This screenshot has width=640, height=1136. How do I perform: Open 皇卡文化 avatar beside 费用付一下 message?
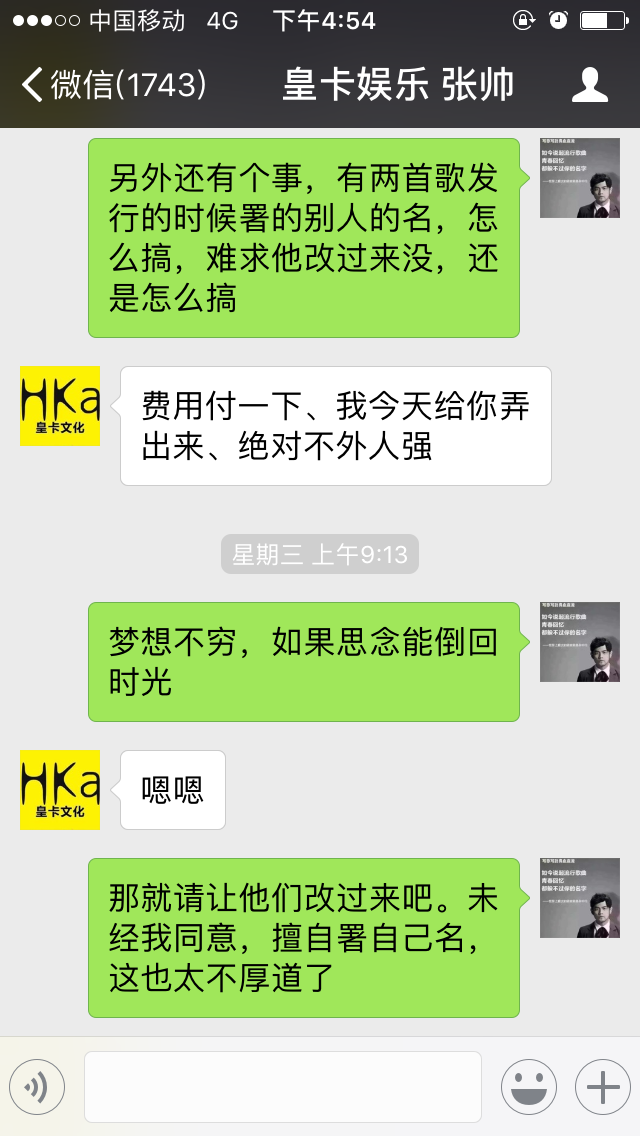coord(60,406)
